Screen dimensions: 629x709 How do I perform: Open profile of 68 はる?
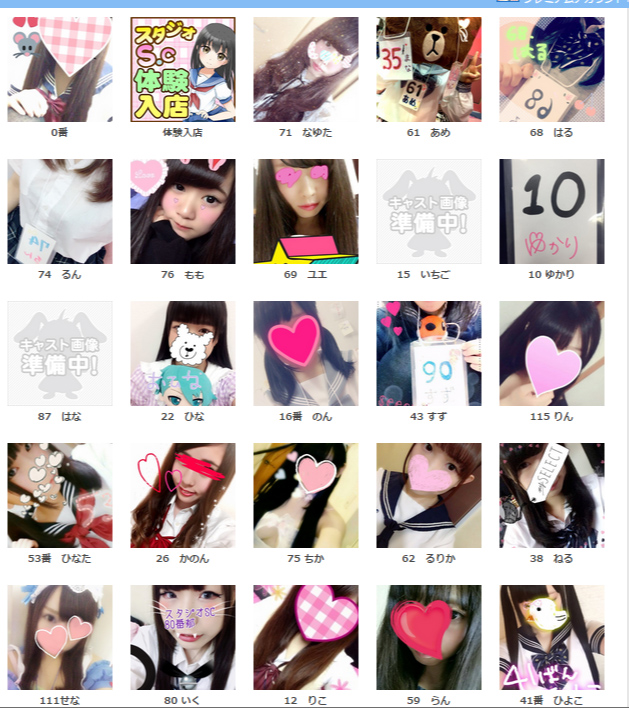(552, 68)
